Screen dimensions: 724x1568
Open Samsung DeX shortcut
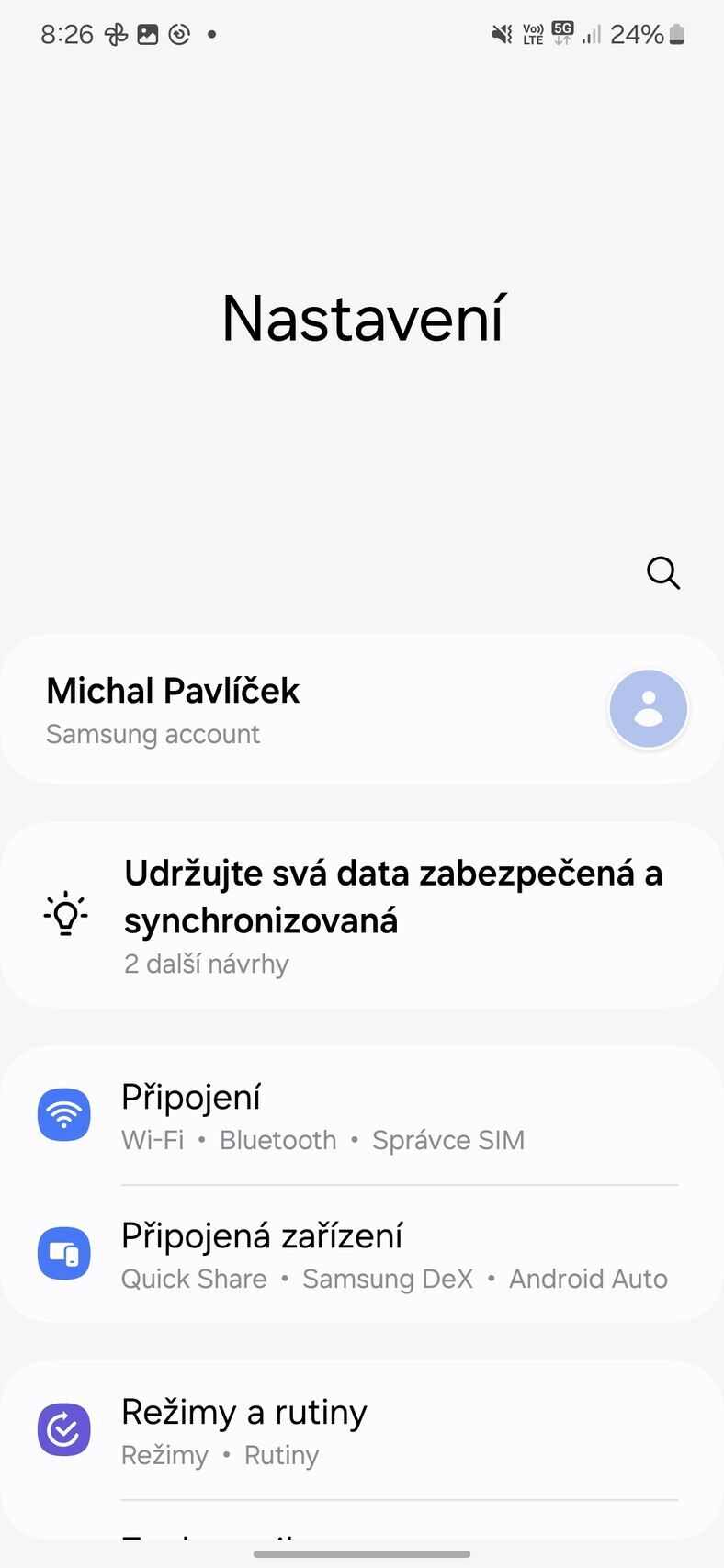pos(388,1279)
